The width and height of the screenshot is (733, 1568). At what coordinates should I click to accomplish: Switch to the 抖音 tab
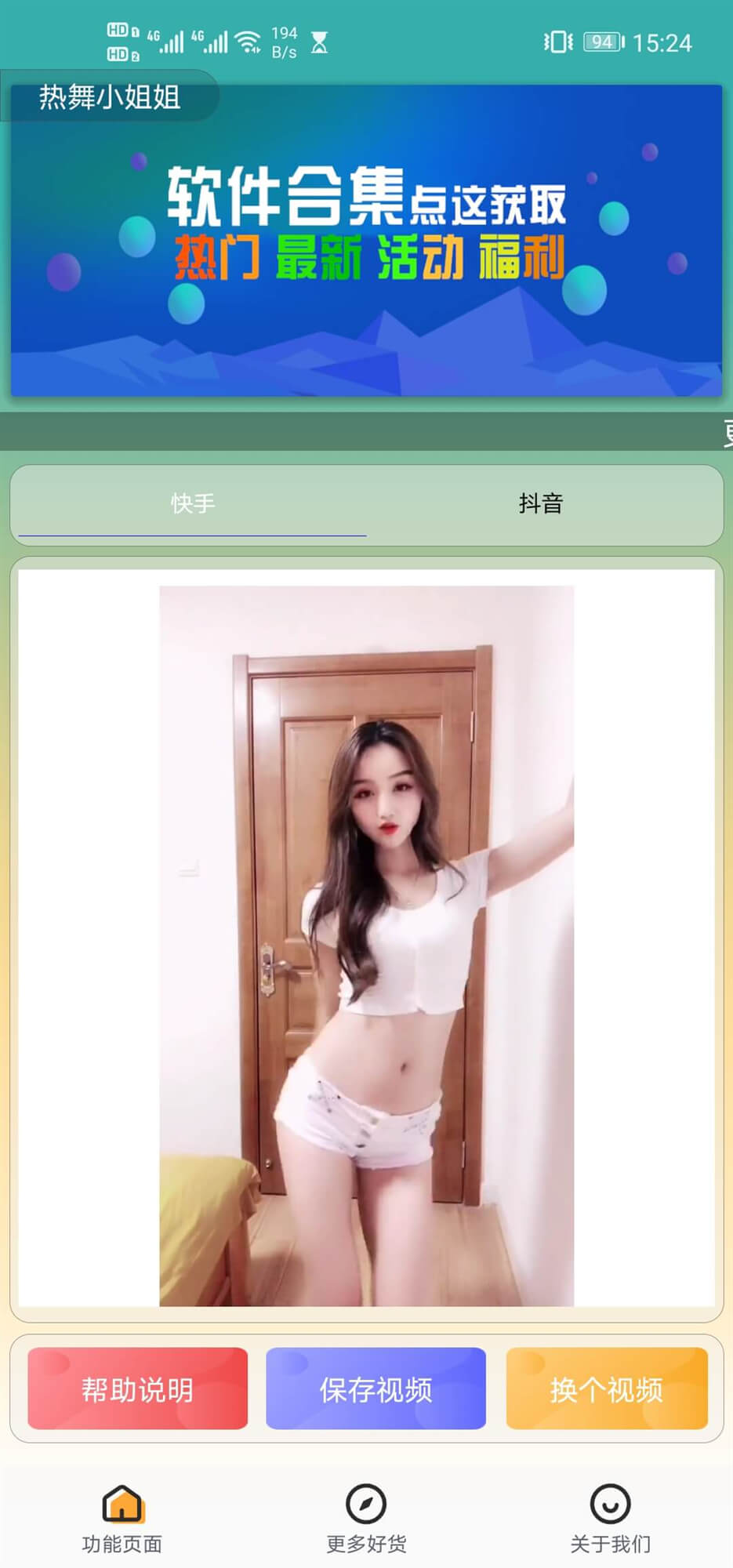pos(541,503)
